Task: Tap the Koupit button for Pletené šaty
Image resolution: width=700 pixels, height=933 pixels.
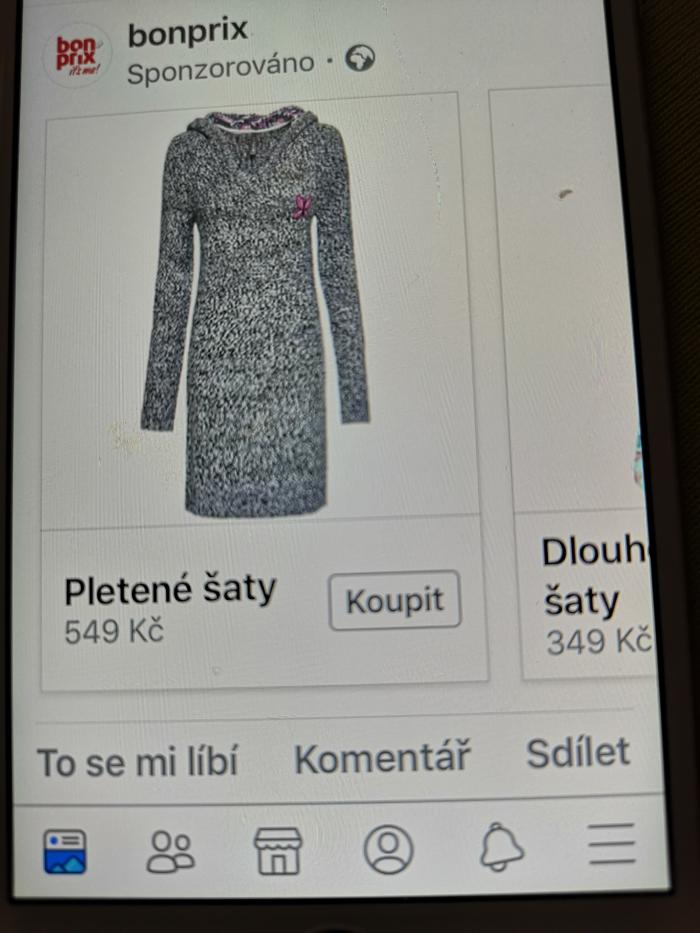Action: pyautogui.click(x=394, y=600)
